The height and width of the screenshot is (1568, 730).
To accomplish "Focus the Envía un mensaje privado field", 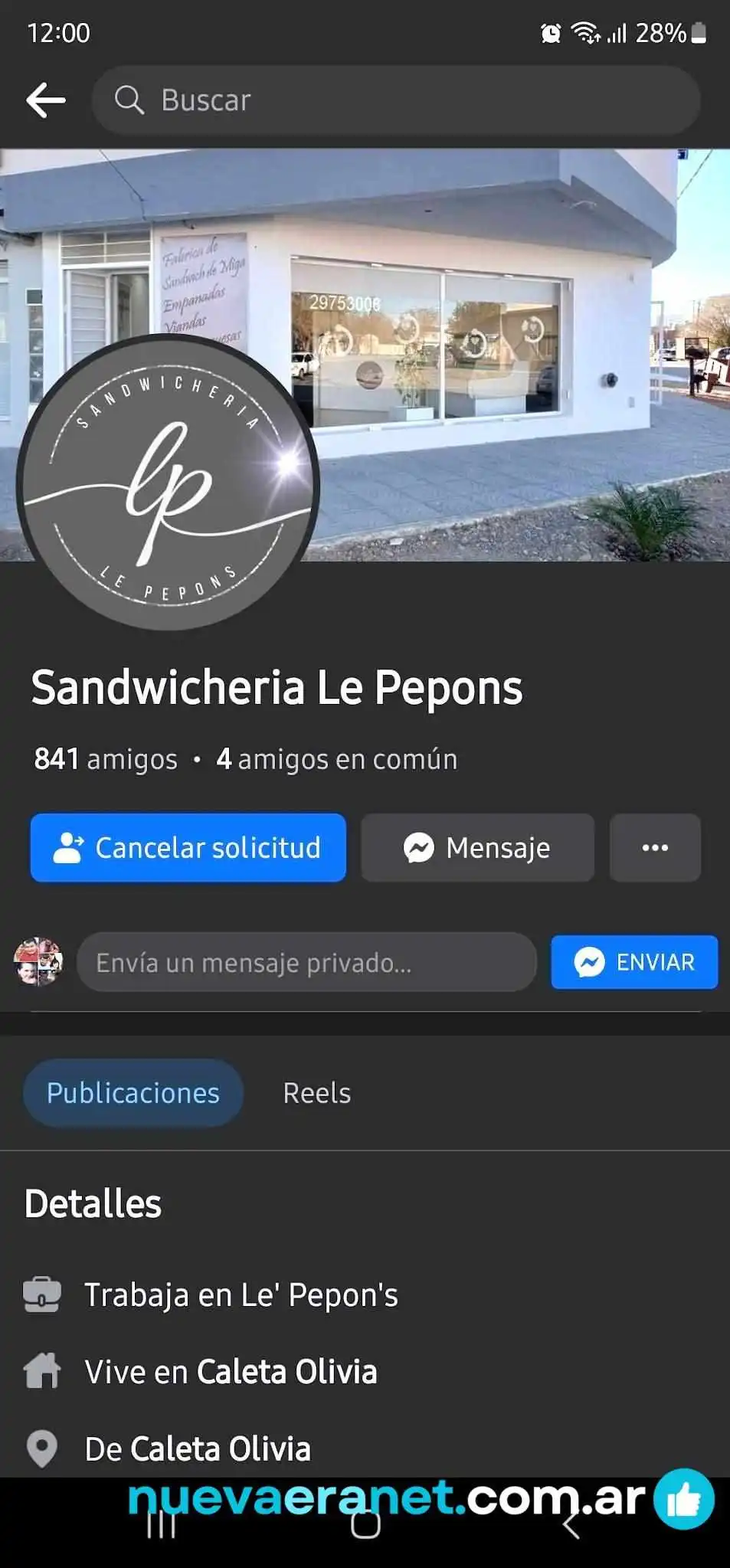I will [x=306, y=962].
